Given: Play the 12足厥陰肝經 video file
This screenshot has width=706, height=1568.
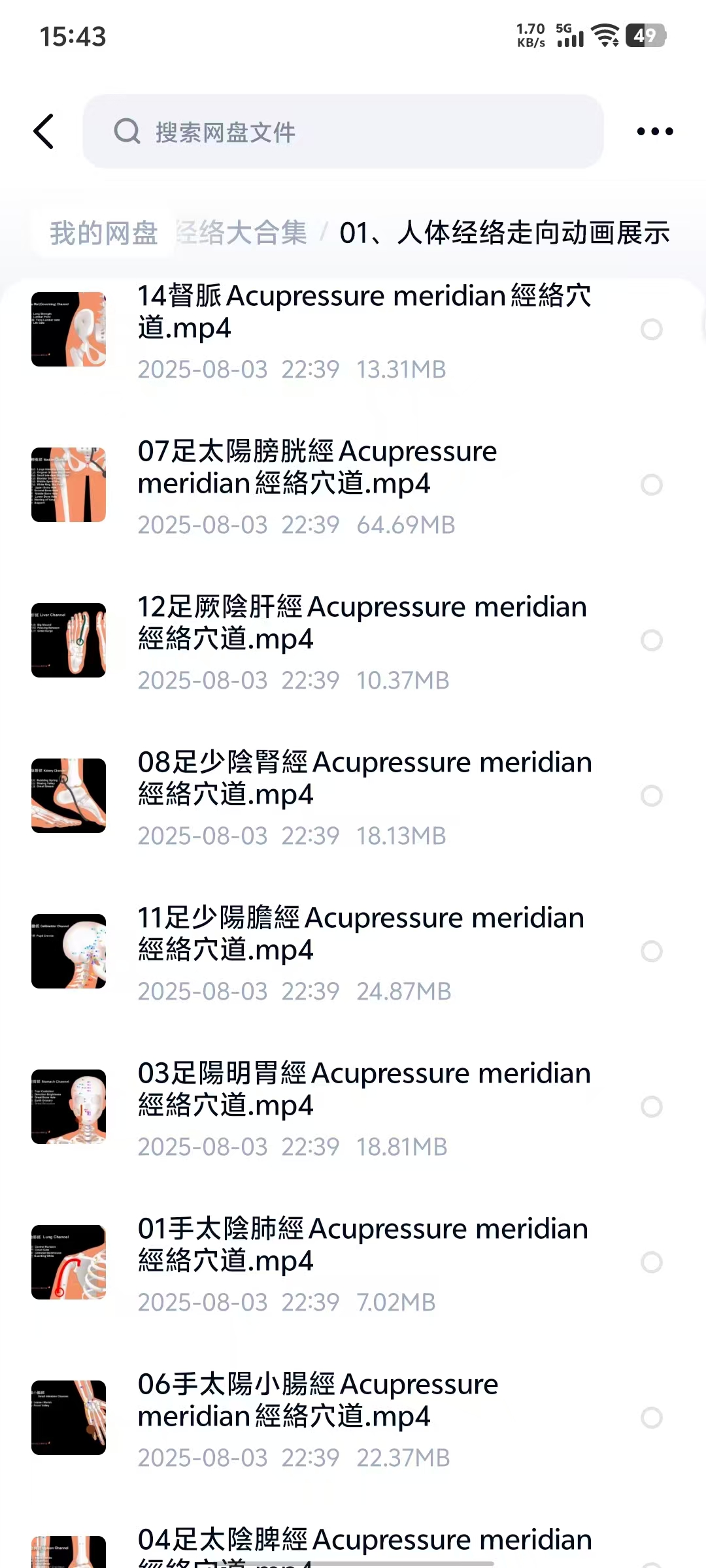Looking at the screenshot, I should click(363, 623).
